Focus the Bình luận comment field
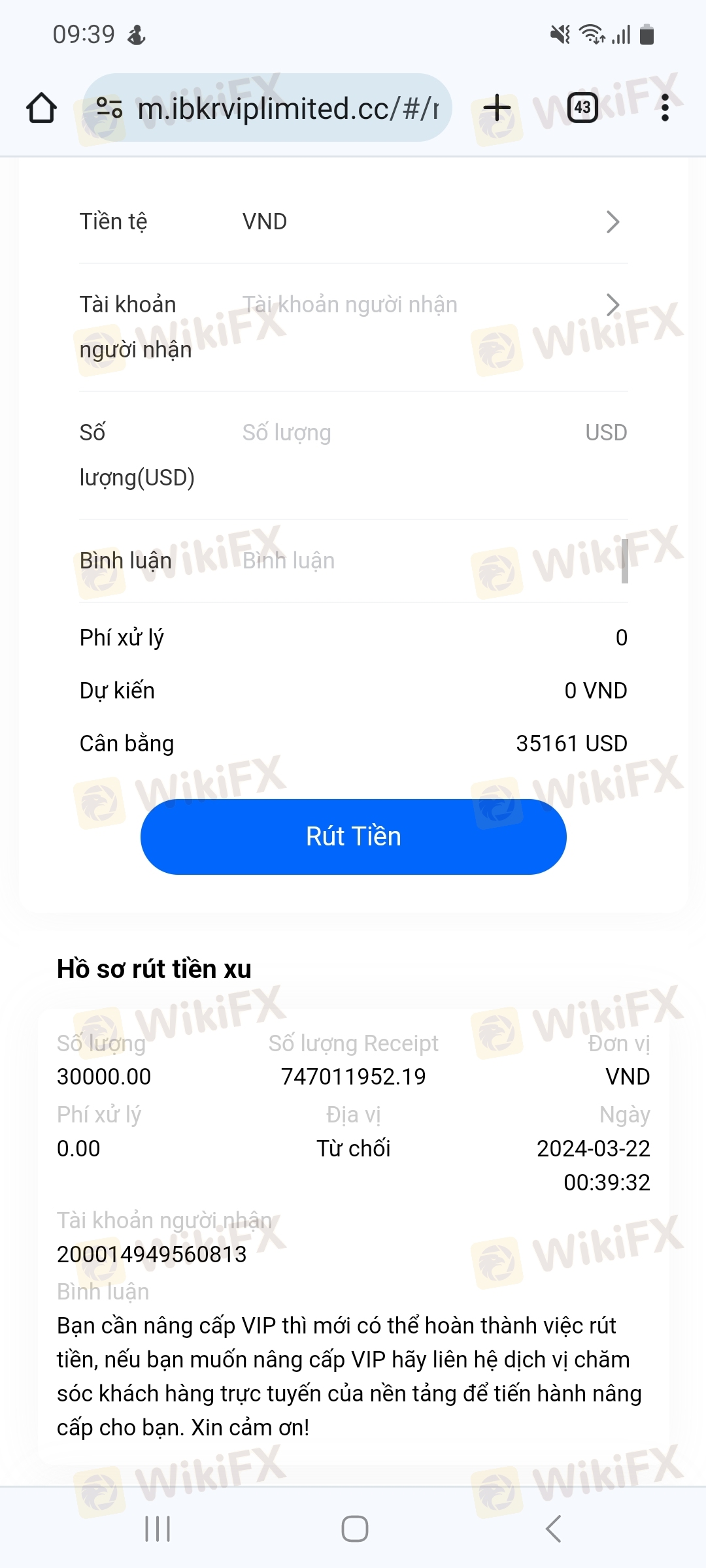 tap(425, 561)
